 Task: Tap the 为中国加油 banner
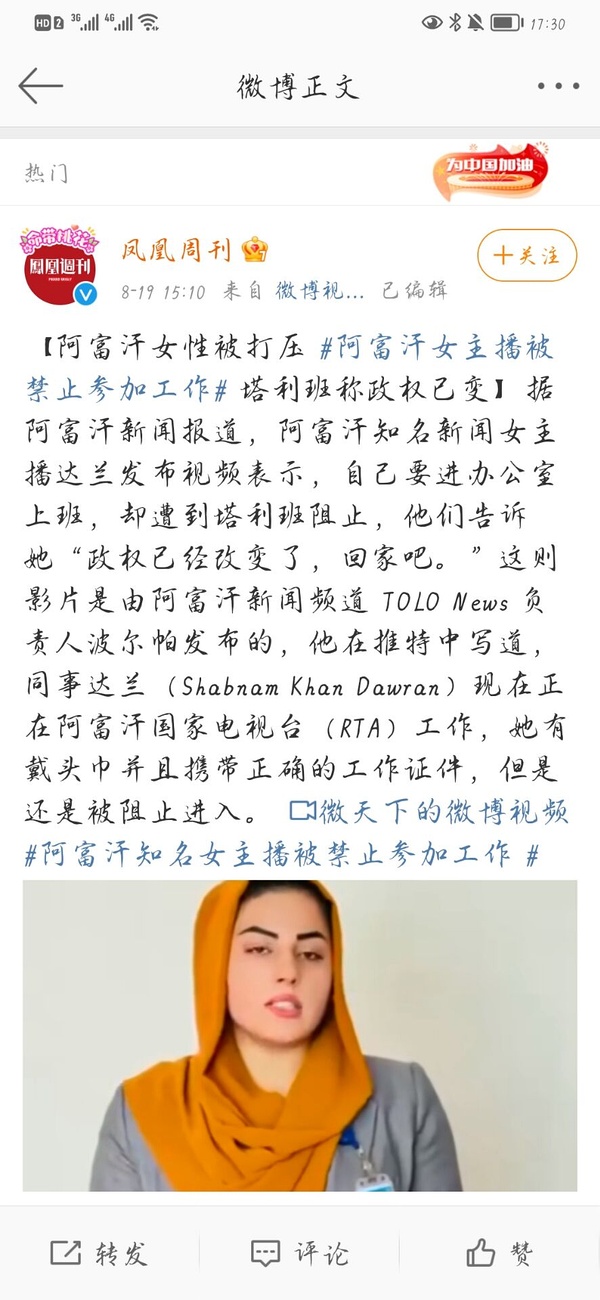click(491, 171)
